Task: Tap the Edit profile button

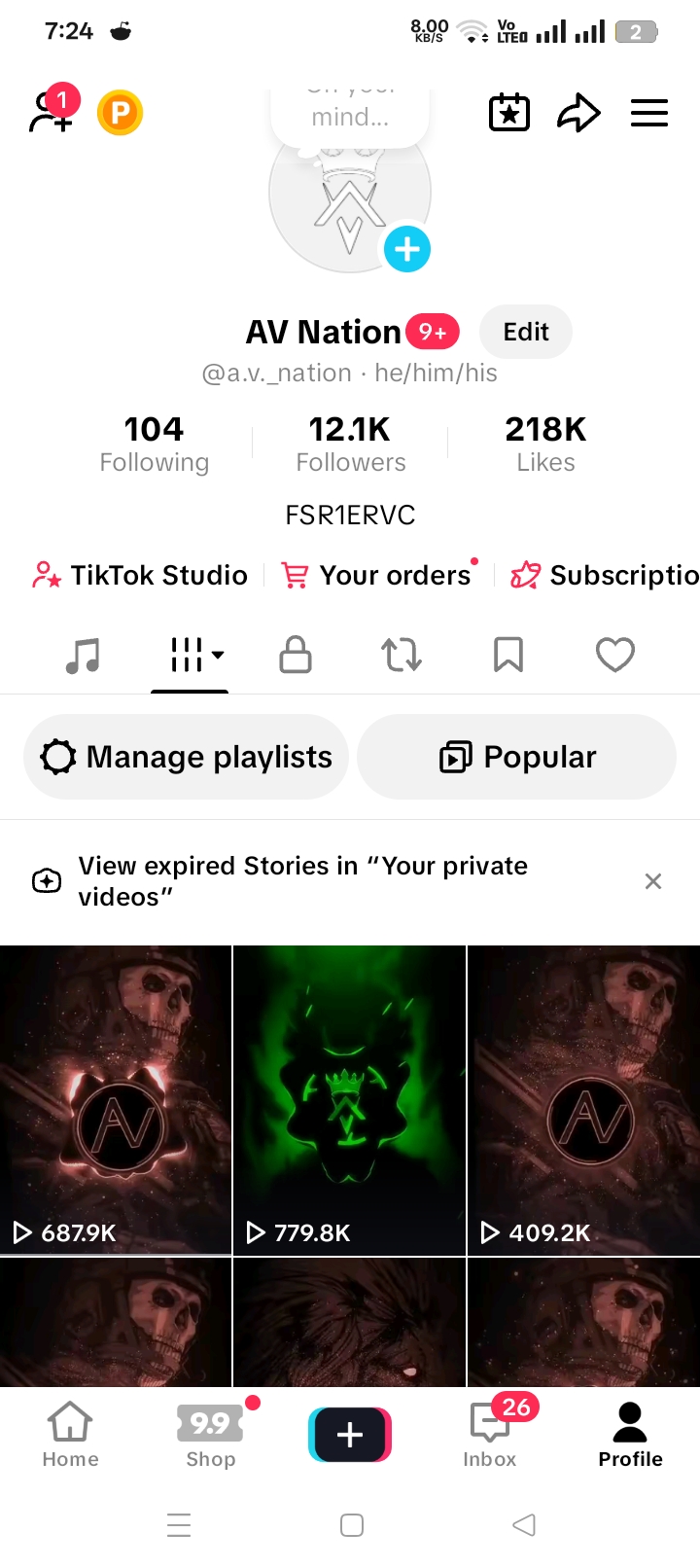Action: point(526,332)
